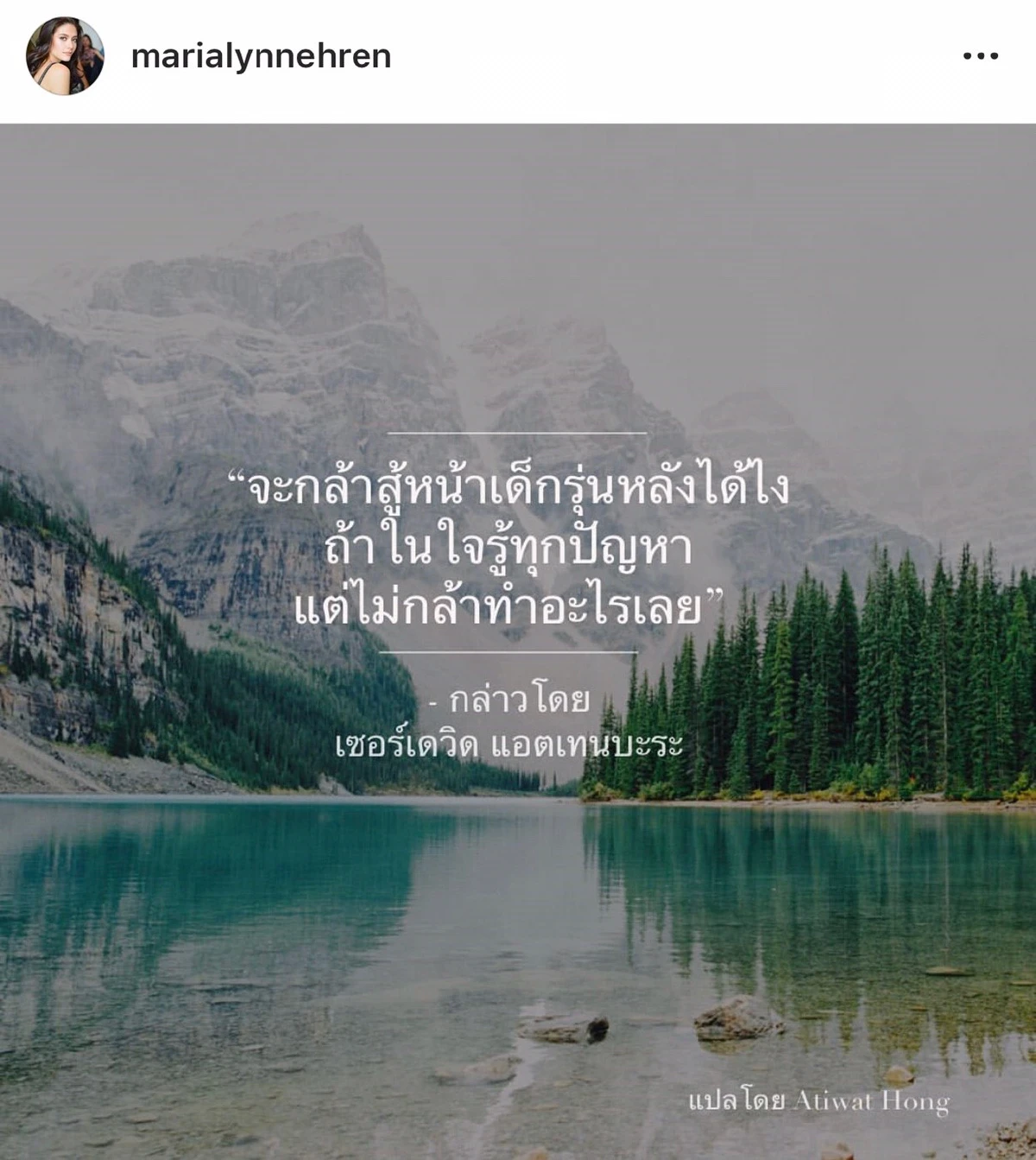Screen dimensions: 1036x1160
Task: Click the quote text on the image
Action: click(x=518, y=540)
